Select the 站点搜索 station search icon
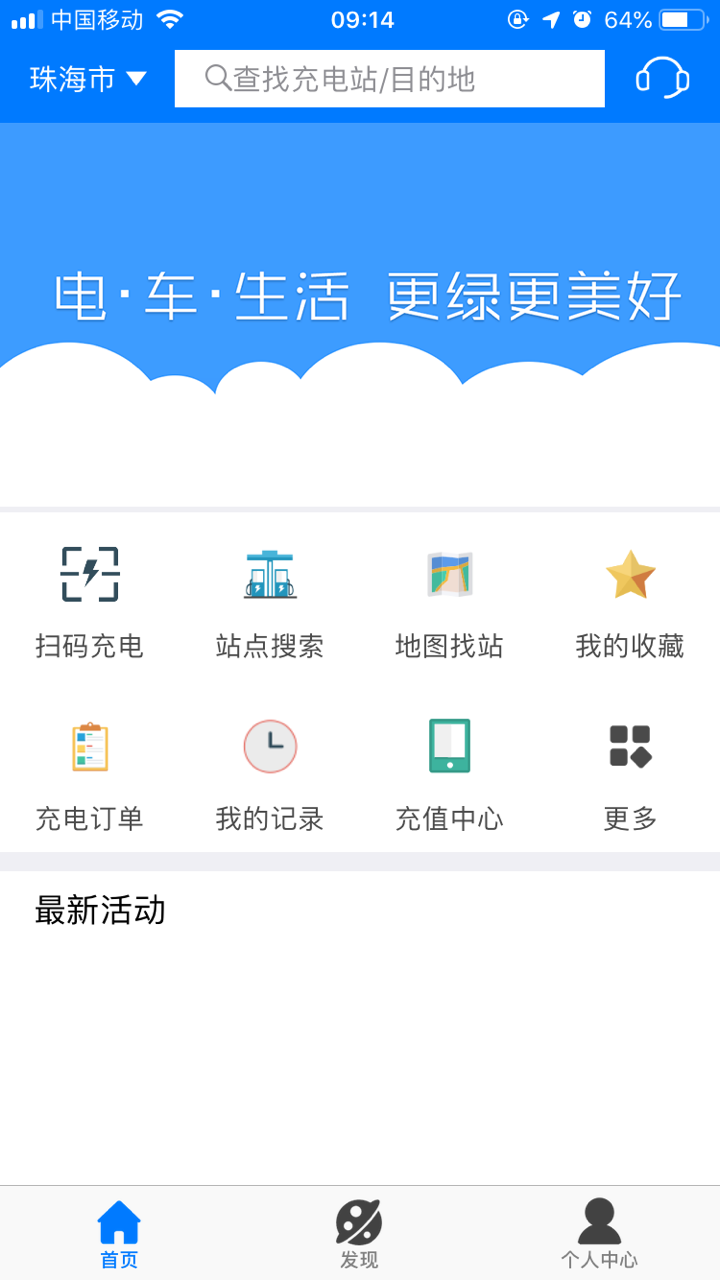Screen dimensions: 720x1280 coord(270,595)
